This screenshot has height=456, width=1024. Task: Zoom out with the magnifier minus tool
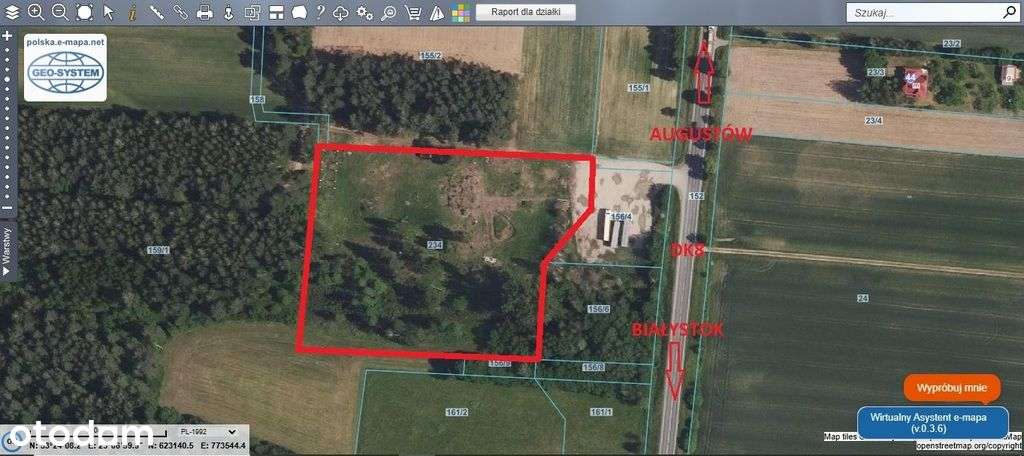tap(60, 12)
